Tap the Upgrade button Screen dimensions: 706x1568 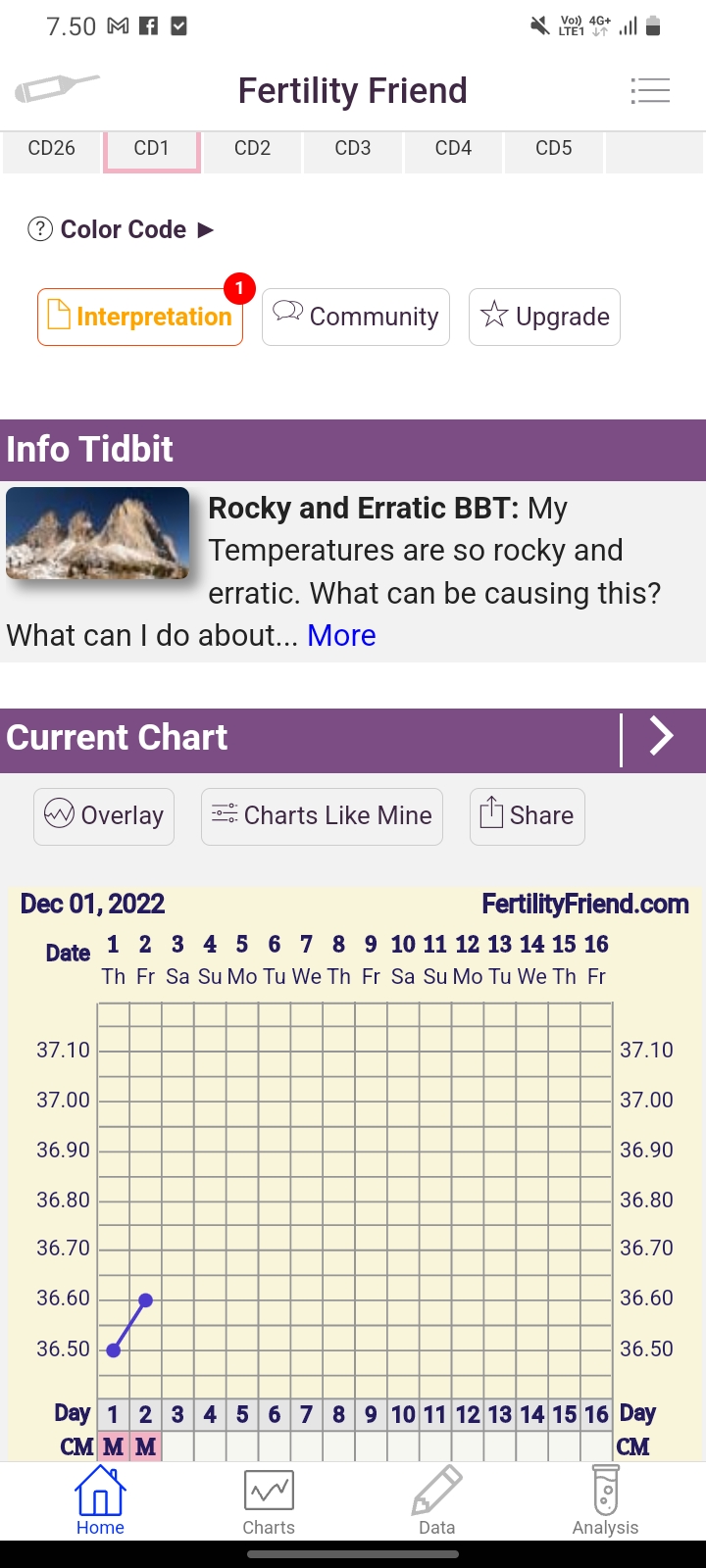click(x=544, y=317)
